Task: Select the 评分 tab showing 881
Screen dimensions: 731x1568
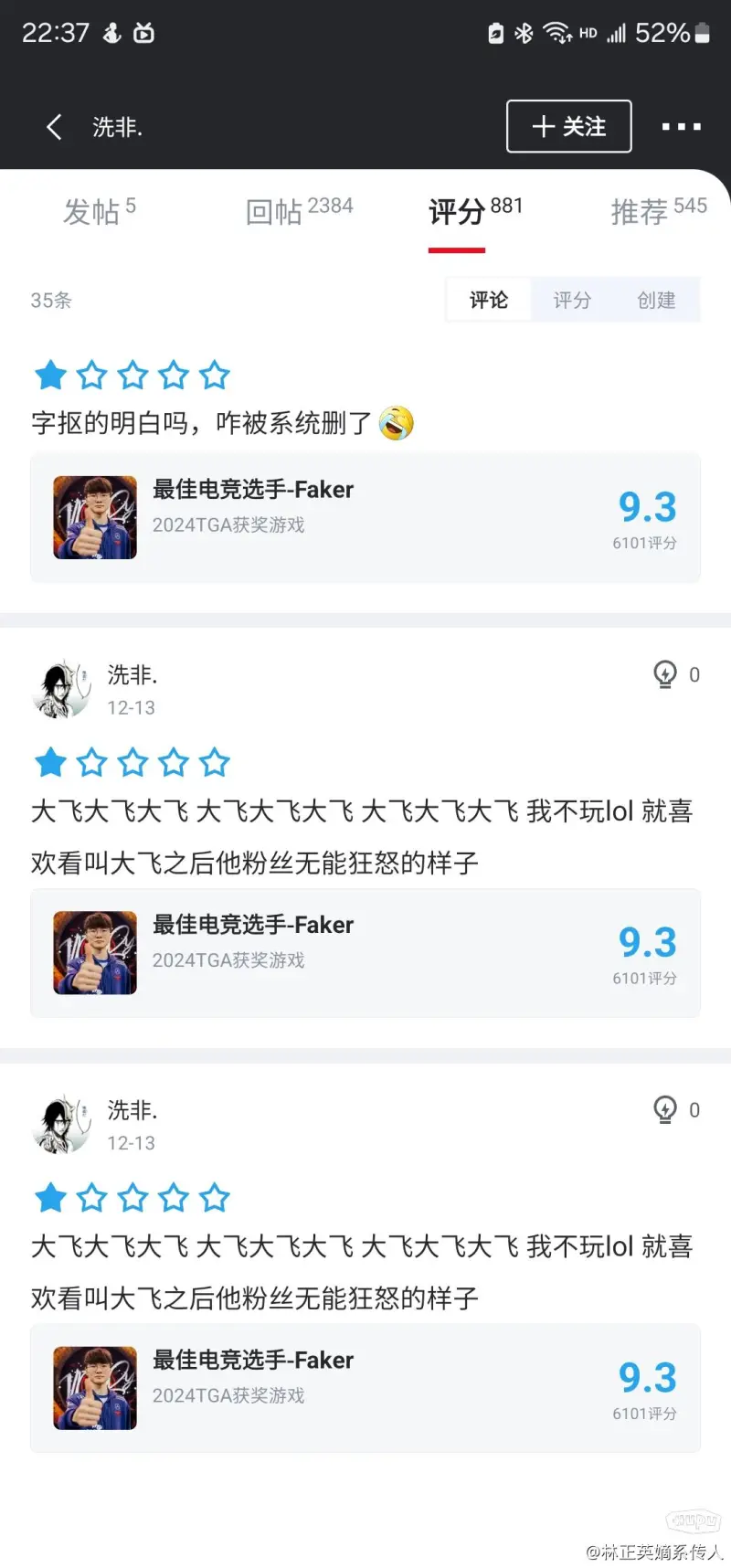Action: (x=474, y=211)
